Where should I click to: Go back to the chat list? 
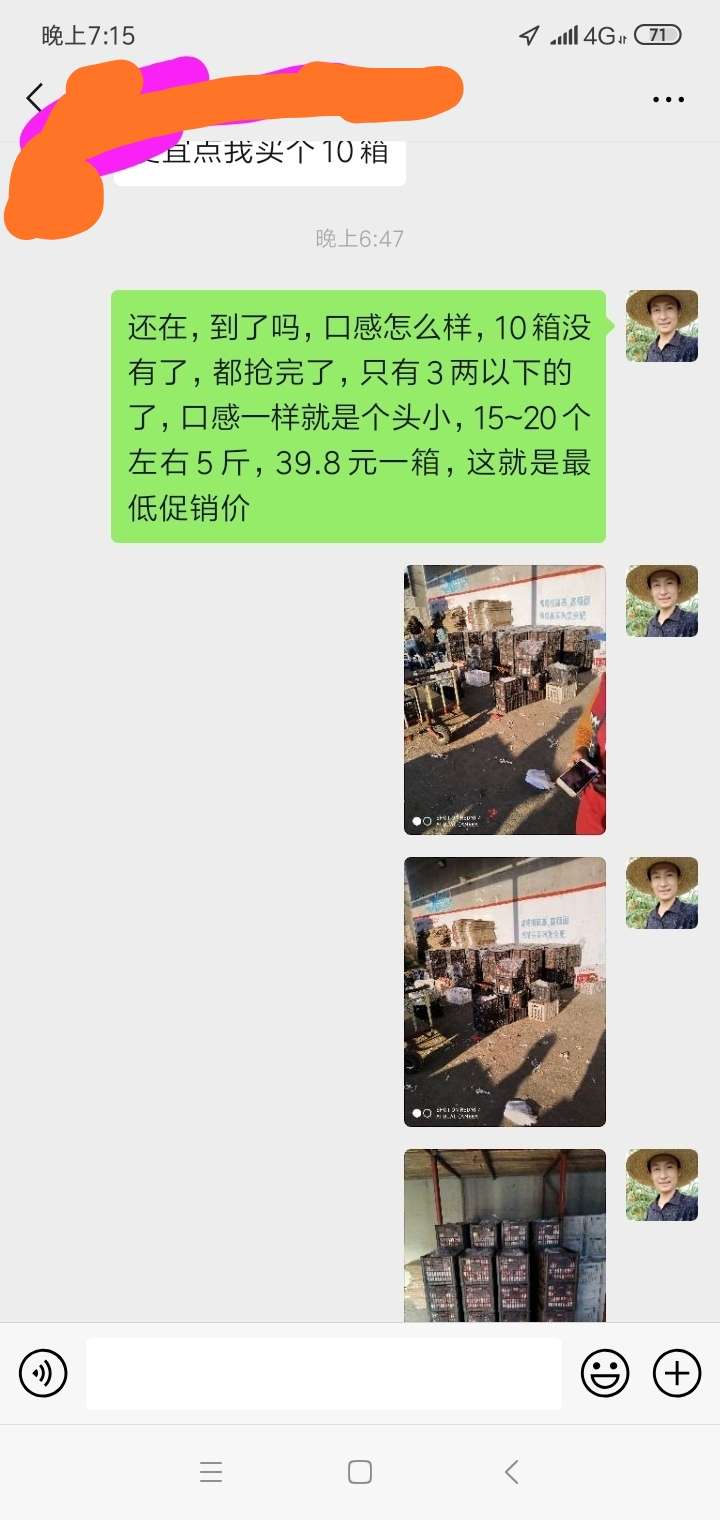click(x=35, y=98)
